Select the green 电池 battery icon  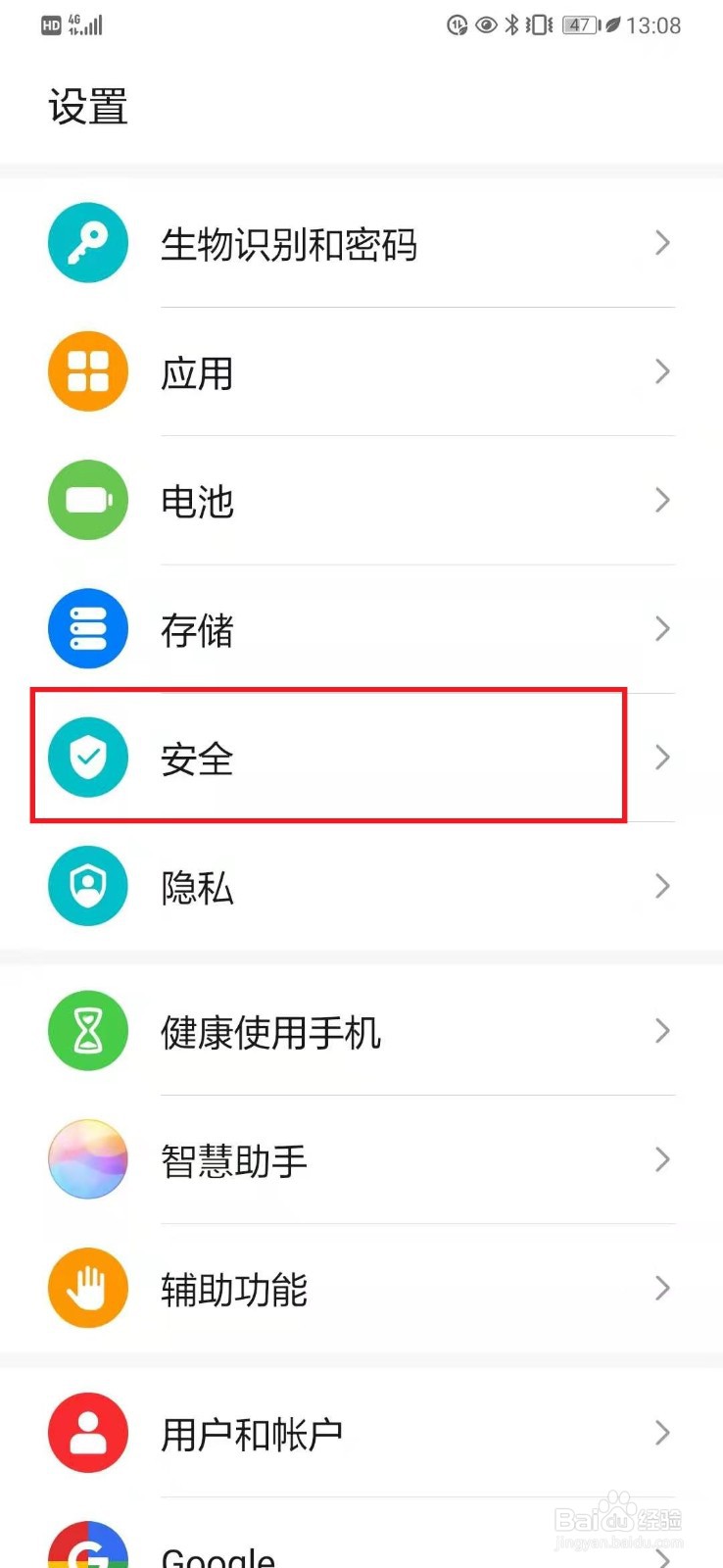point(88,500)
